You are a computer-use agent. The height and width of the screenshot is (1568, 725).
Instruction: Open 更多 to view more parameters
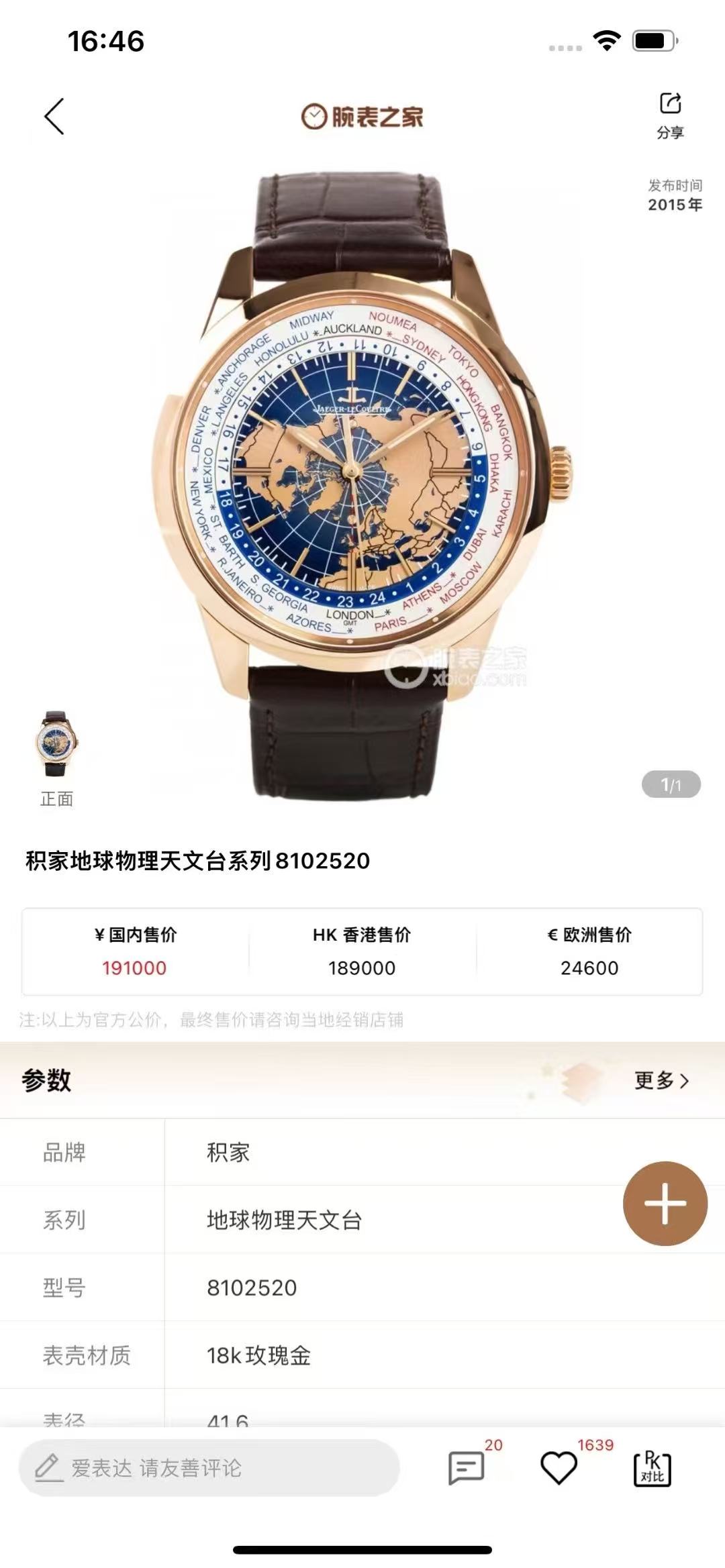tap(661, 1081)
